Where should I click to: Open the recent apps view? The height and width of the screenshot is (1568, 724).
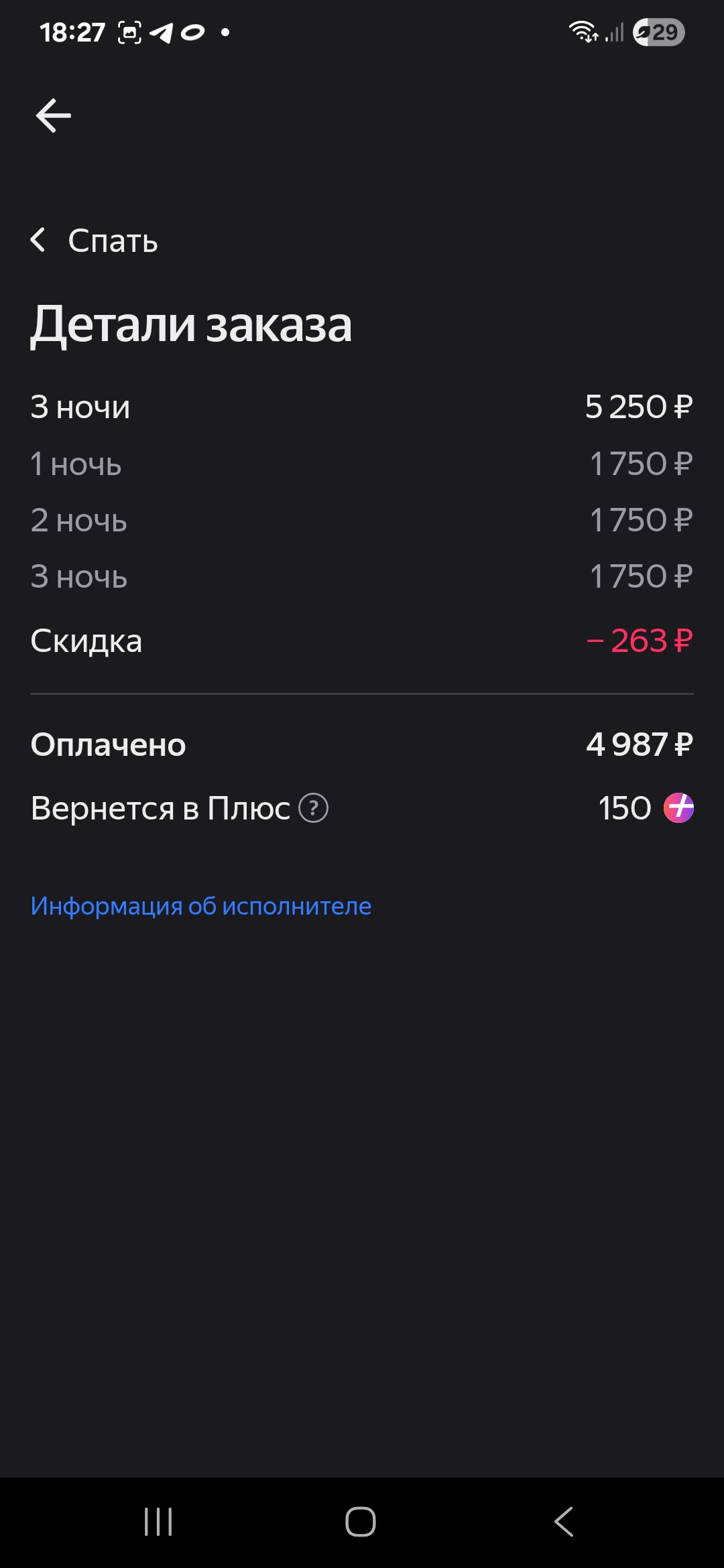[158, 1522]
